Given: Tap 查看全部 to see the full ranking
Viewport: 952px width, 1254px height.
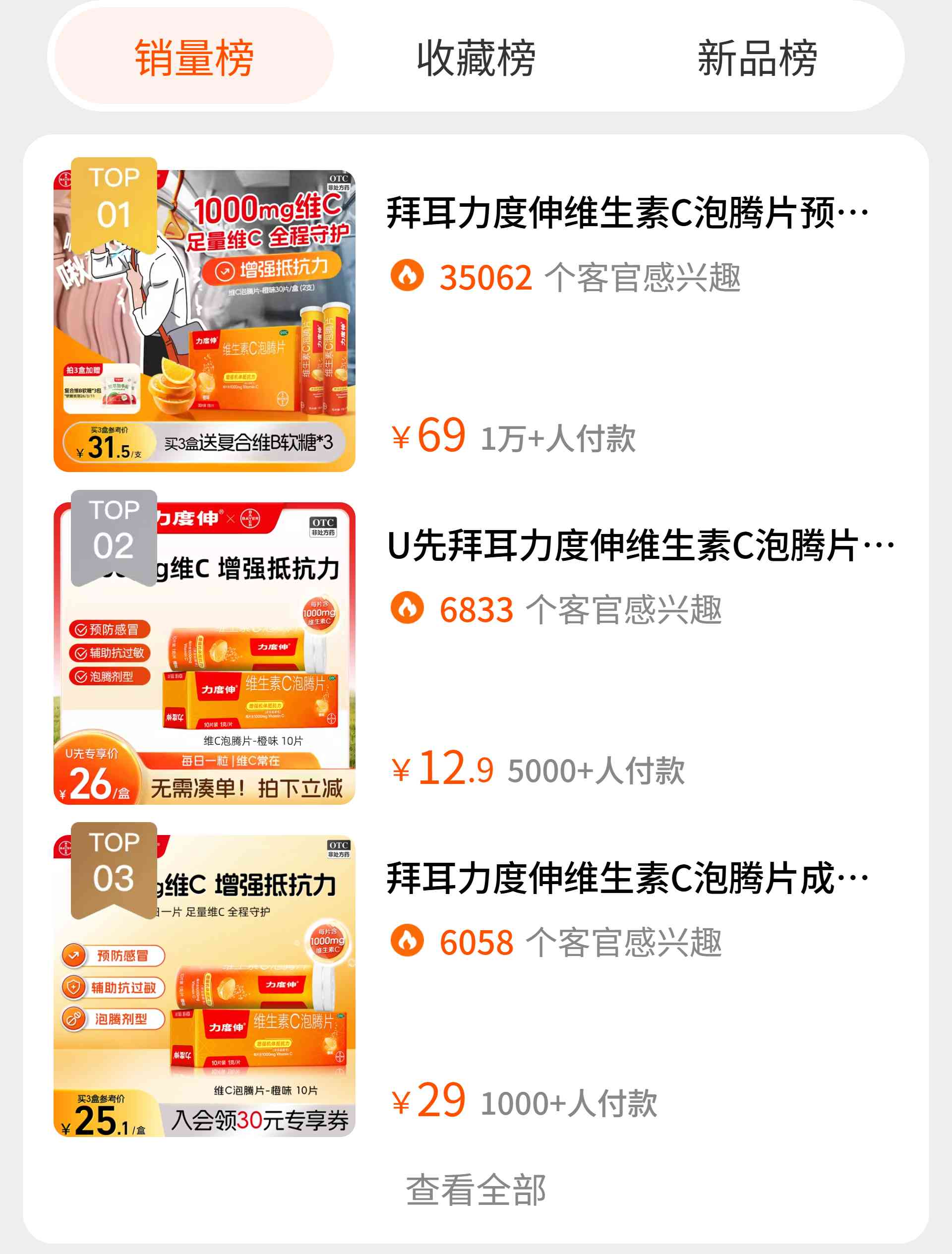Looking at the screenshot, I should coord(476,1190).
